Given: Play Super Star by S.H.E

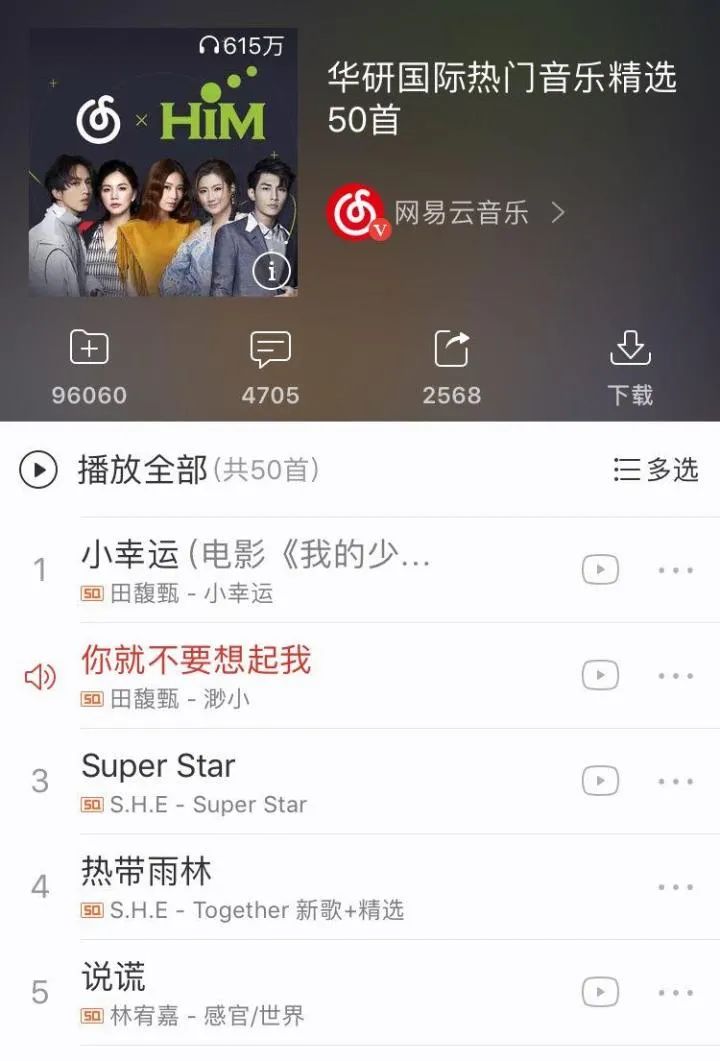Looking at the screenshot, I should pyautogui.click(x=158, y=781).
